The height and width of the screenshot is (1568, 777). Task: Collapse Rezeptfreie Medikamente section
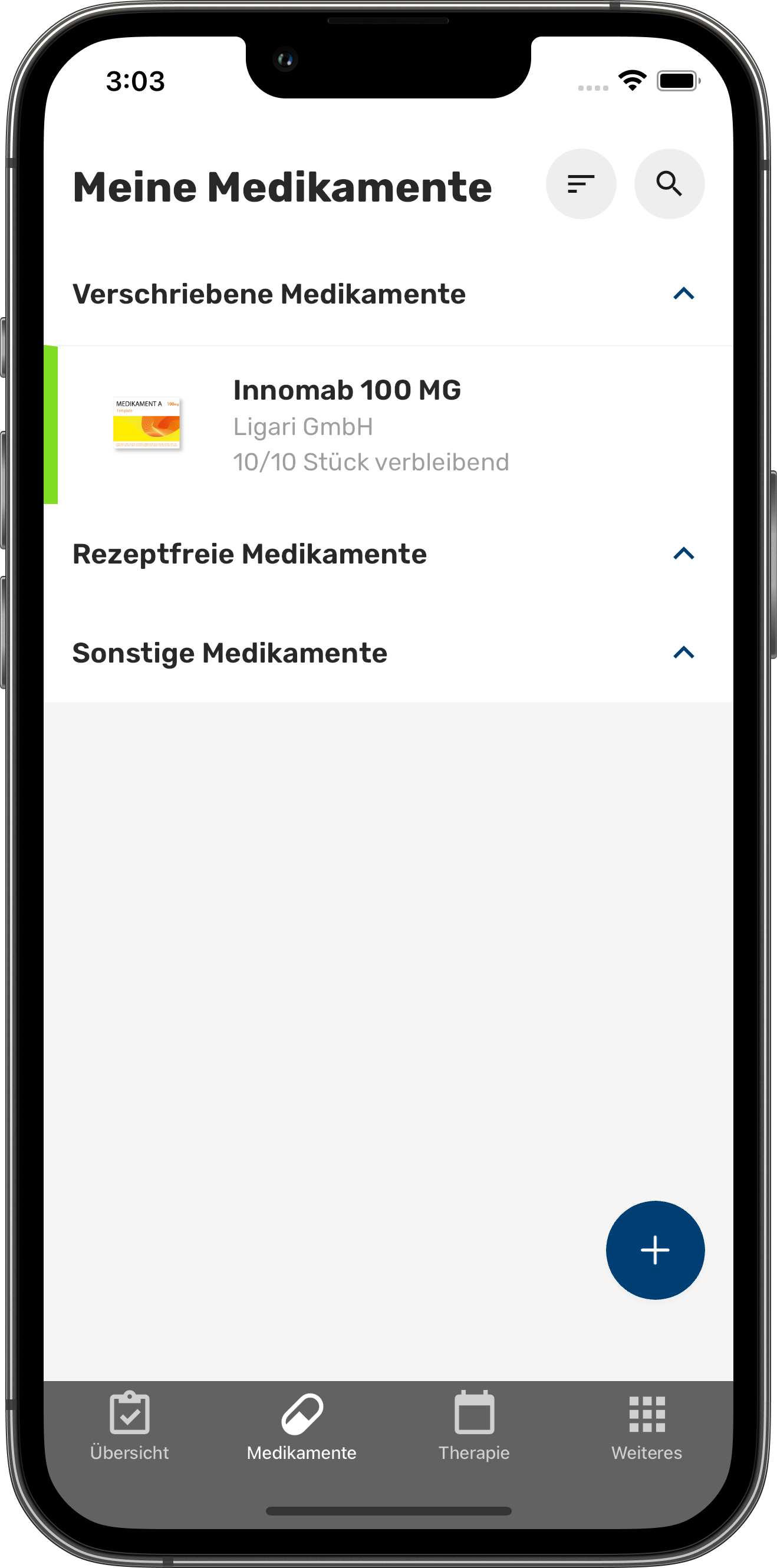683,554
